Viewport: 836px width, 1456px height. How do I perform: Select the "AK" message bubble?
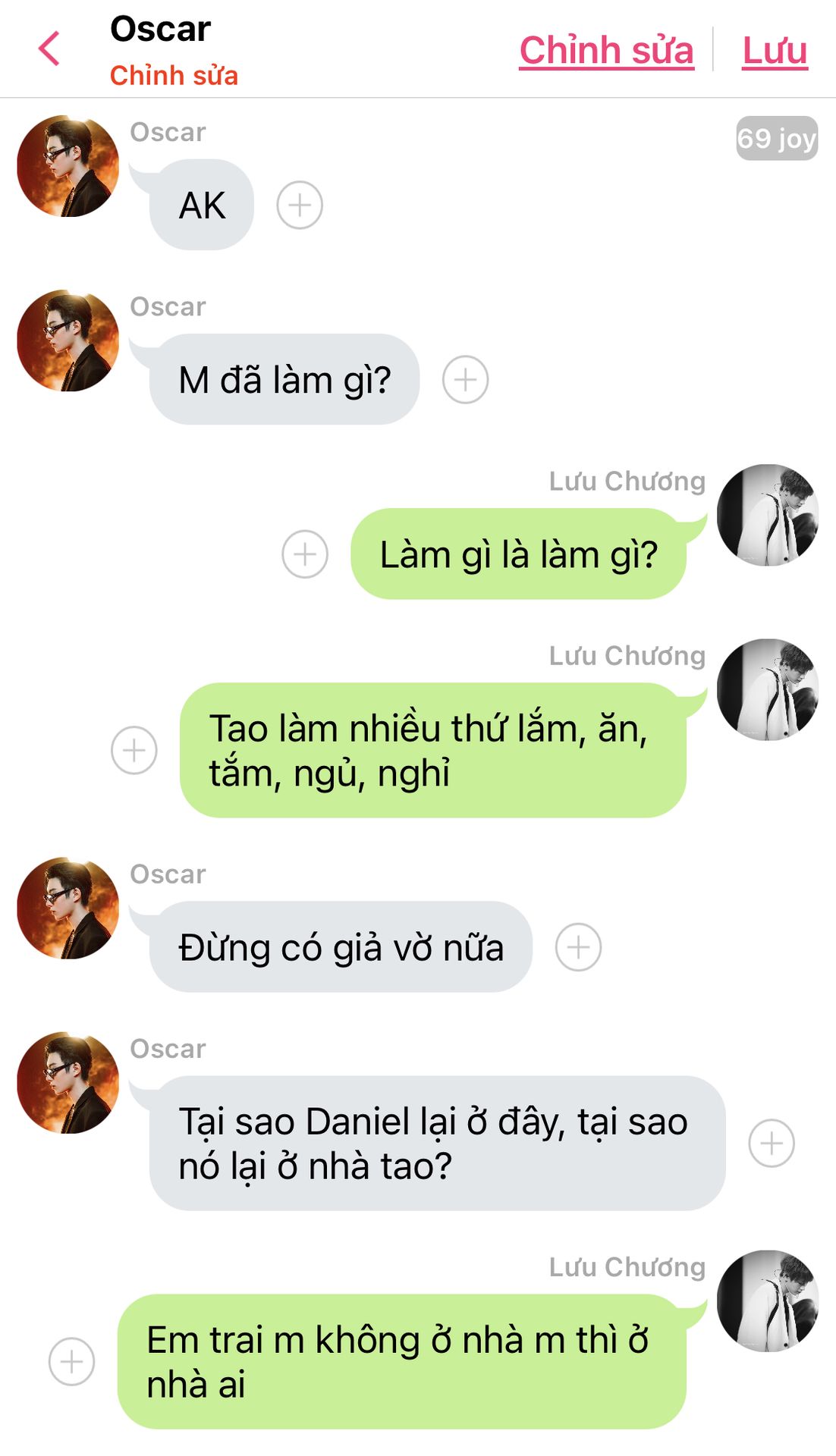pyautogui.click(x=202, y=205)
